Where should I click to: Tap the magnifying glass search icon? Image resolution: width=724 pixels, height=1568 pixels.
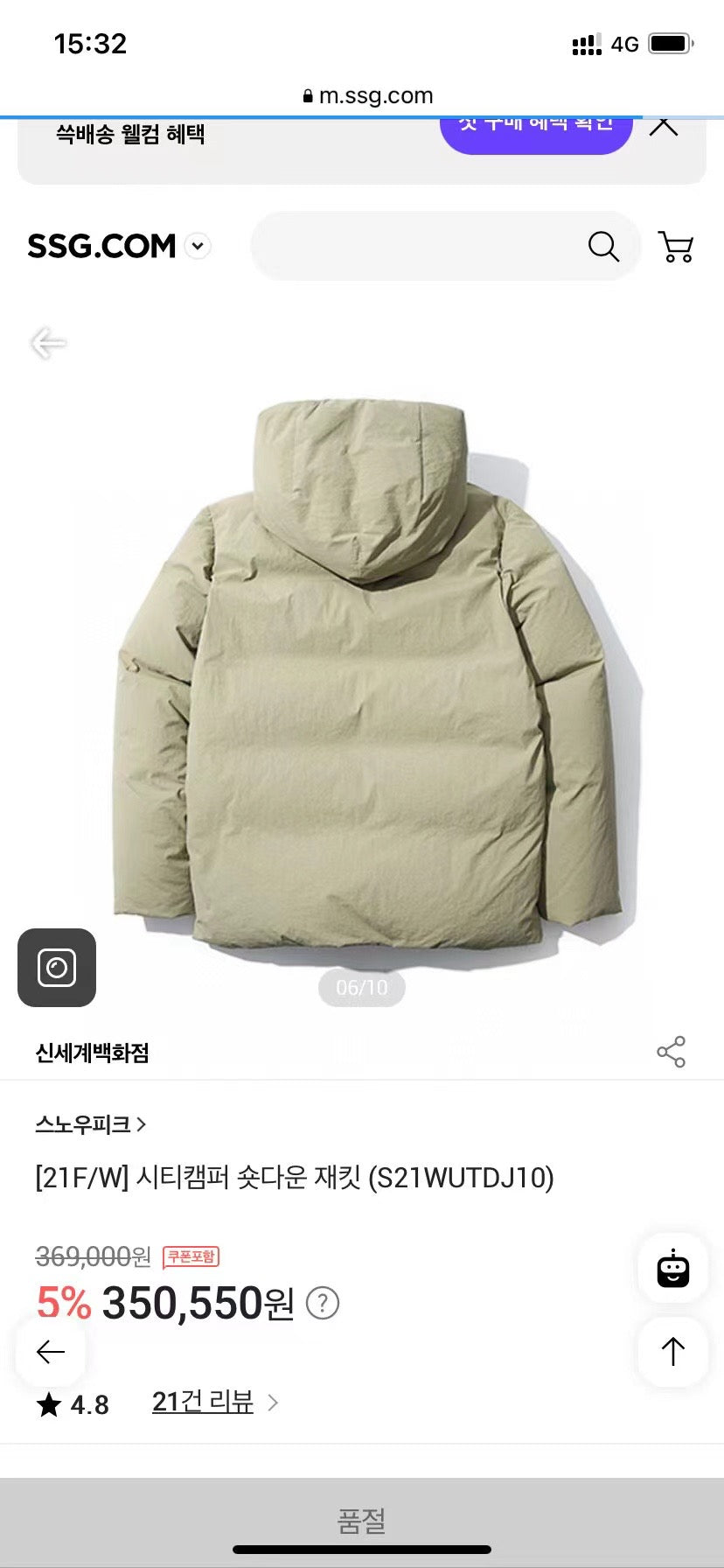(603, 247)
